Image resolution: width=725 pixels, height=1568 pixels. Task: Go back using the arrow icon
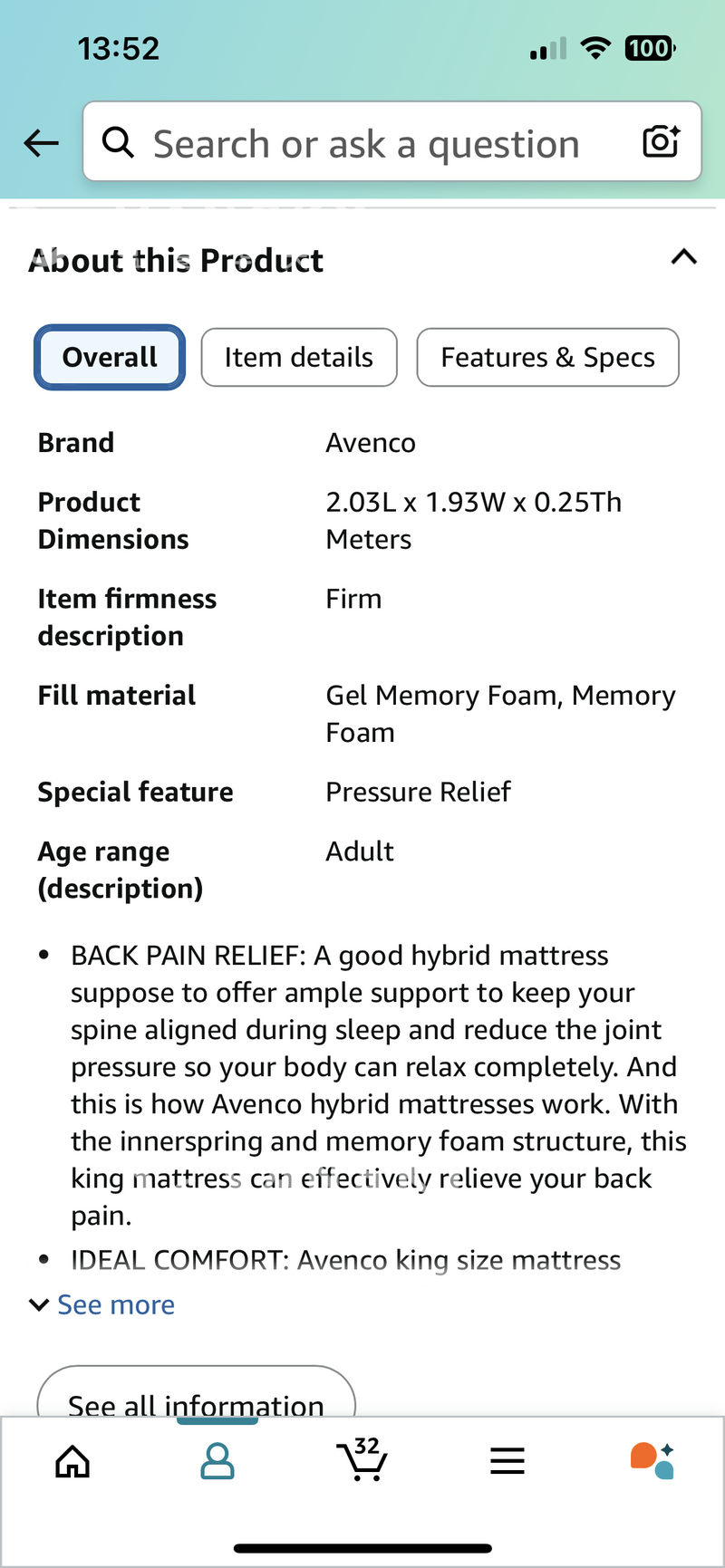pyautogui.click(x=42, y=142)
